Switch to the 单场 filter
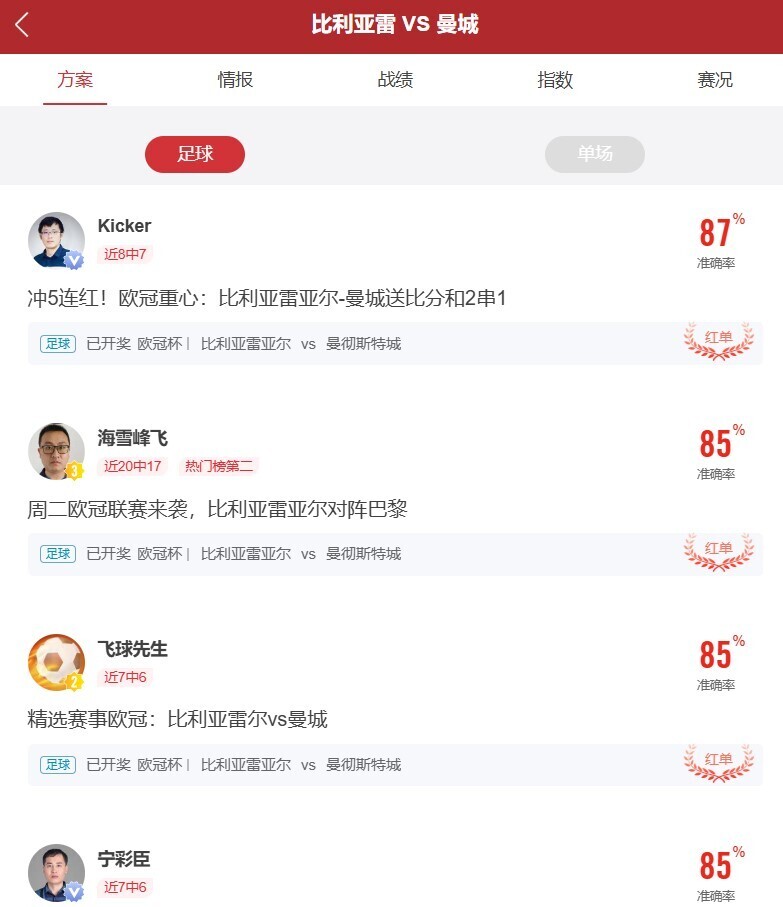This screenshot has height=907, width=783. [594, 154]
